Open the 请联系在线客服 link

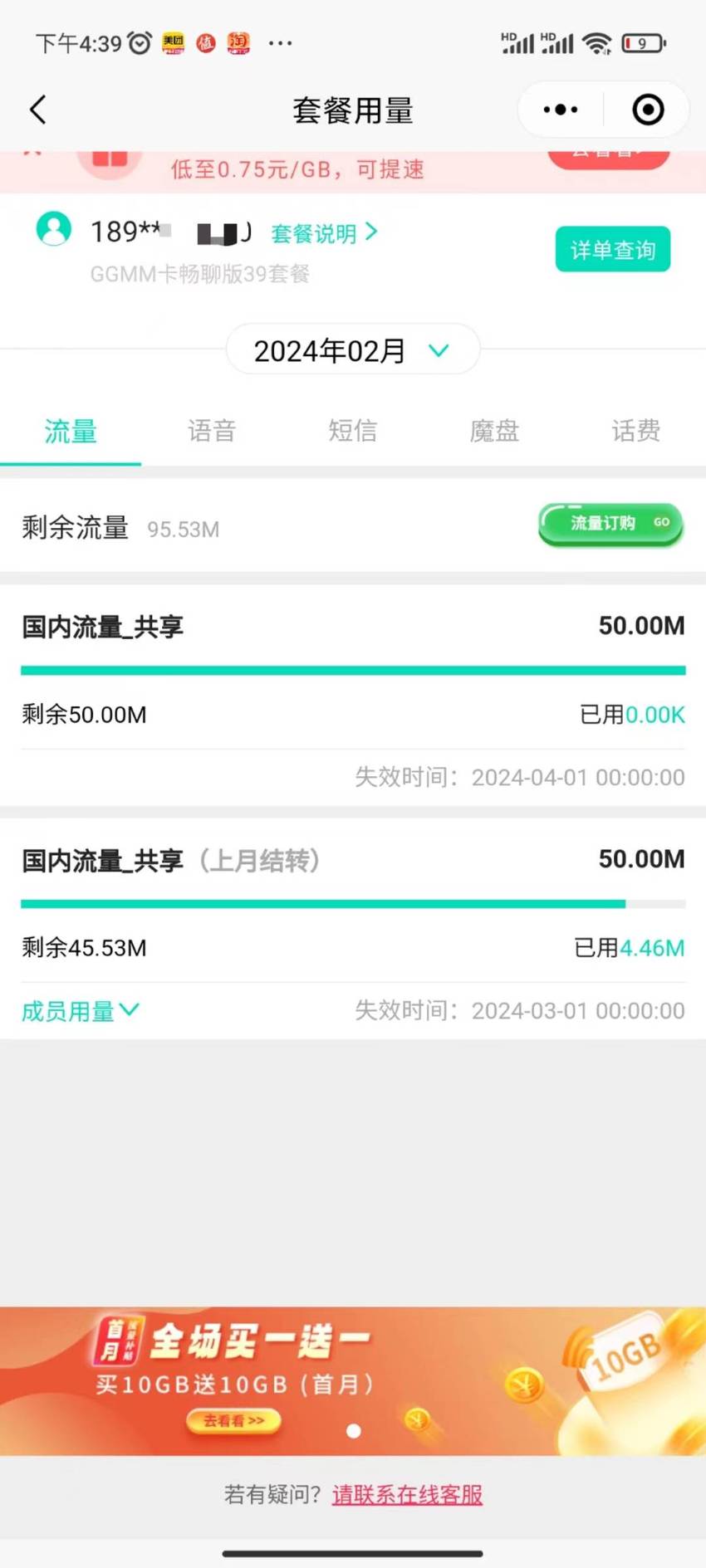tap(407, 1494)
